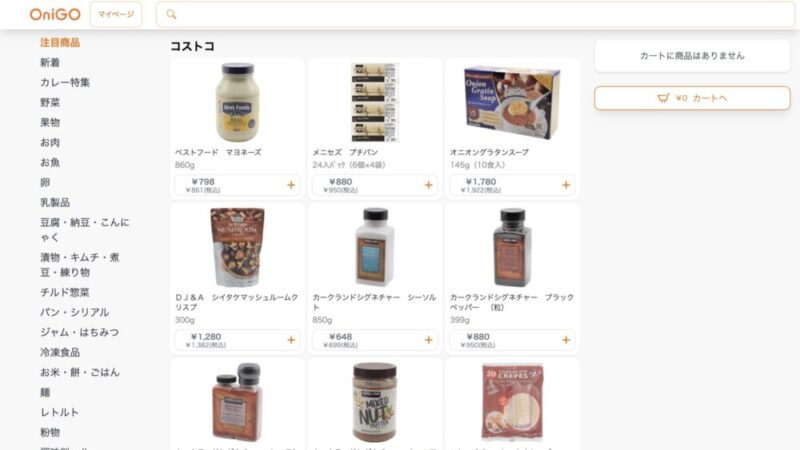The height and width of the screenshot is (450, 800).
Task: Open the ¥0 カートへ cart button
Action: [x=692, y=98]
